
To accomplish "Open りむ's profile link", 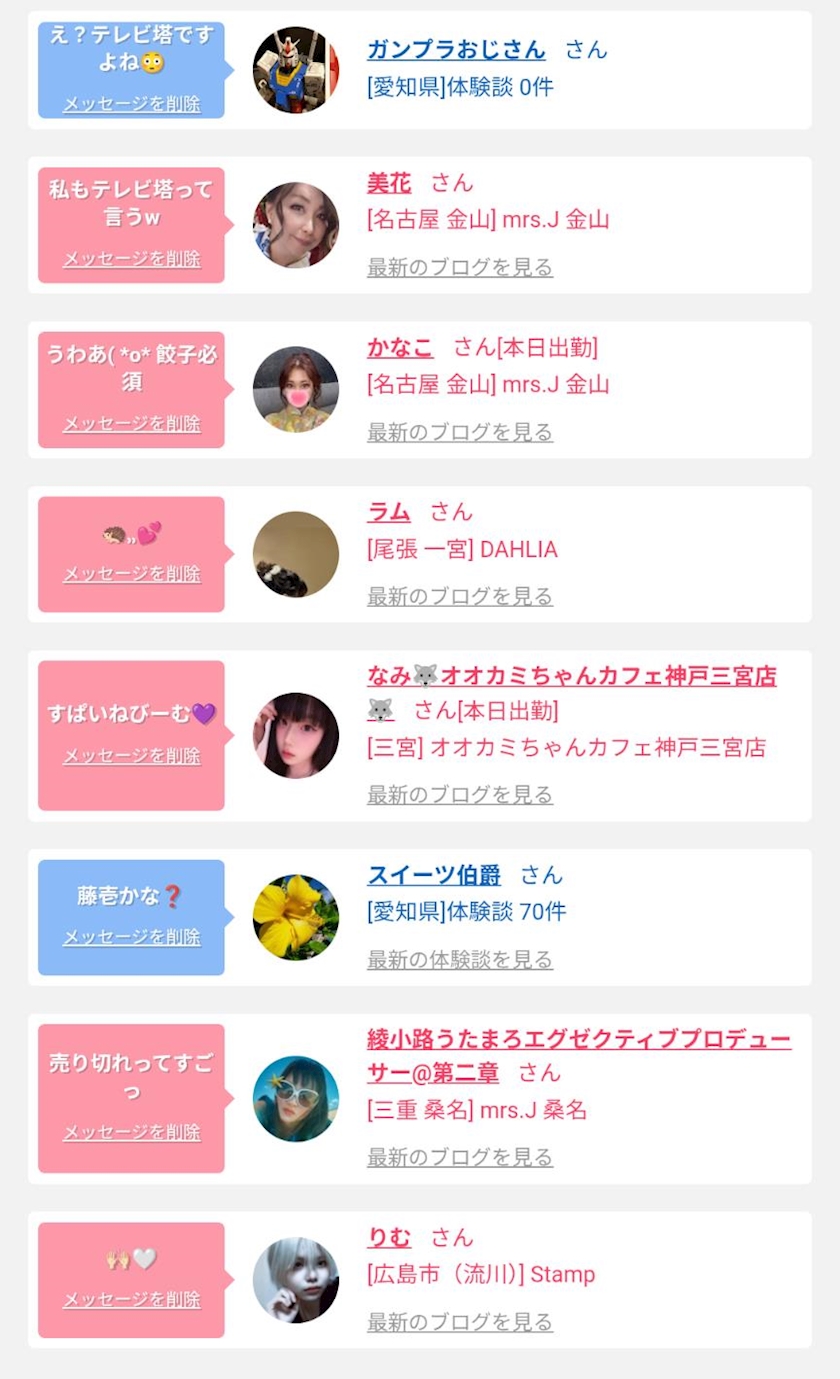I will 389,1238.
